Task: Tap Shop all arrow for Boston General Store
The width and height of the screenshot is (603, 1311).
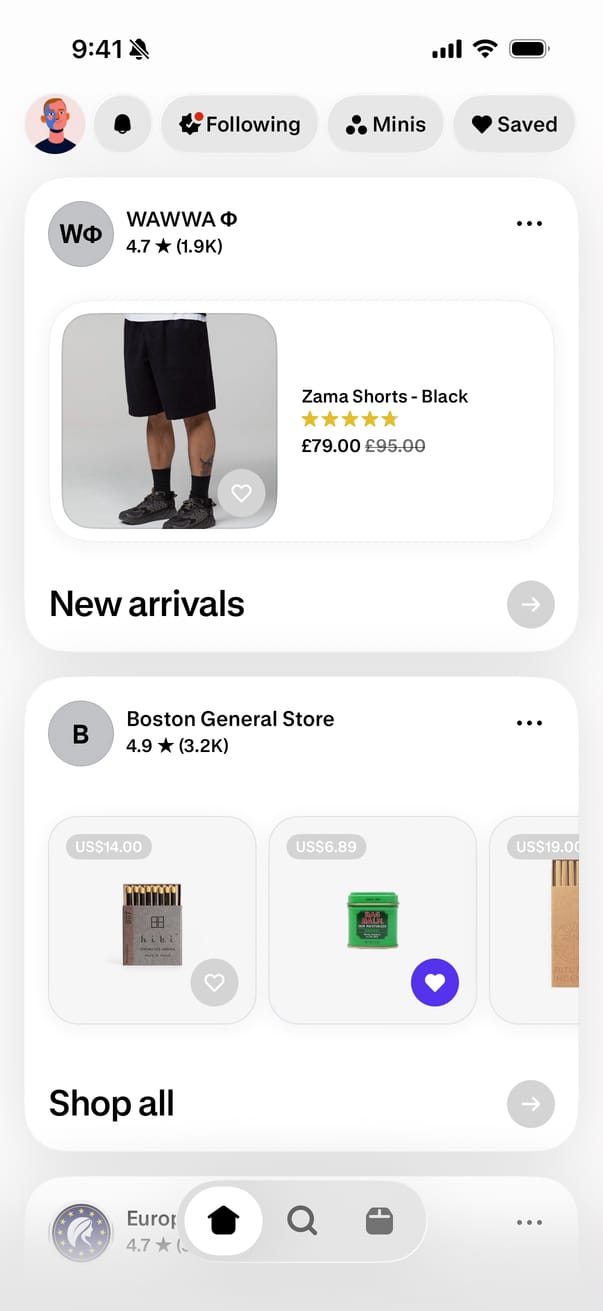Action: tap(530, 1104)
